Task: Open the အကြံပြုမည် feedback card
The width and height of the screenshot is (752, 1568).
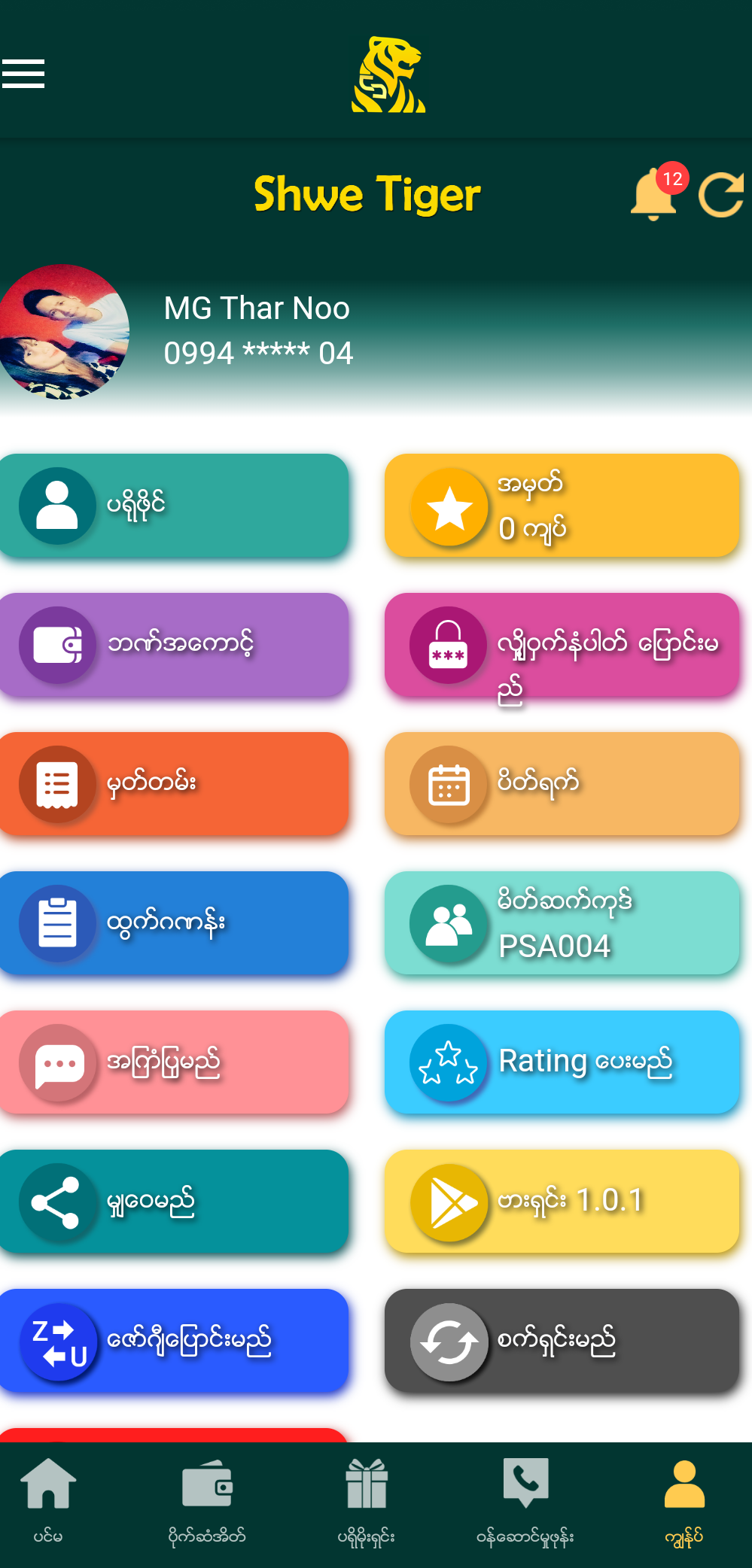Action: [x=174, y=1062]
